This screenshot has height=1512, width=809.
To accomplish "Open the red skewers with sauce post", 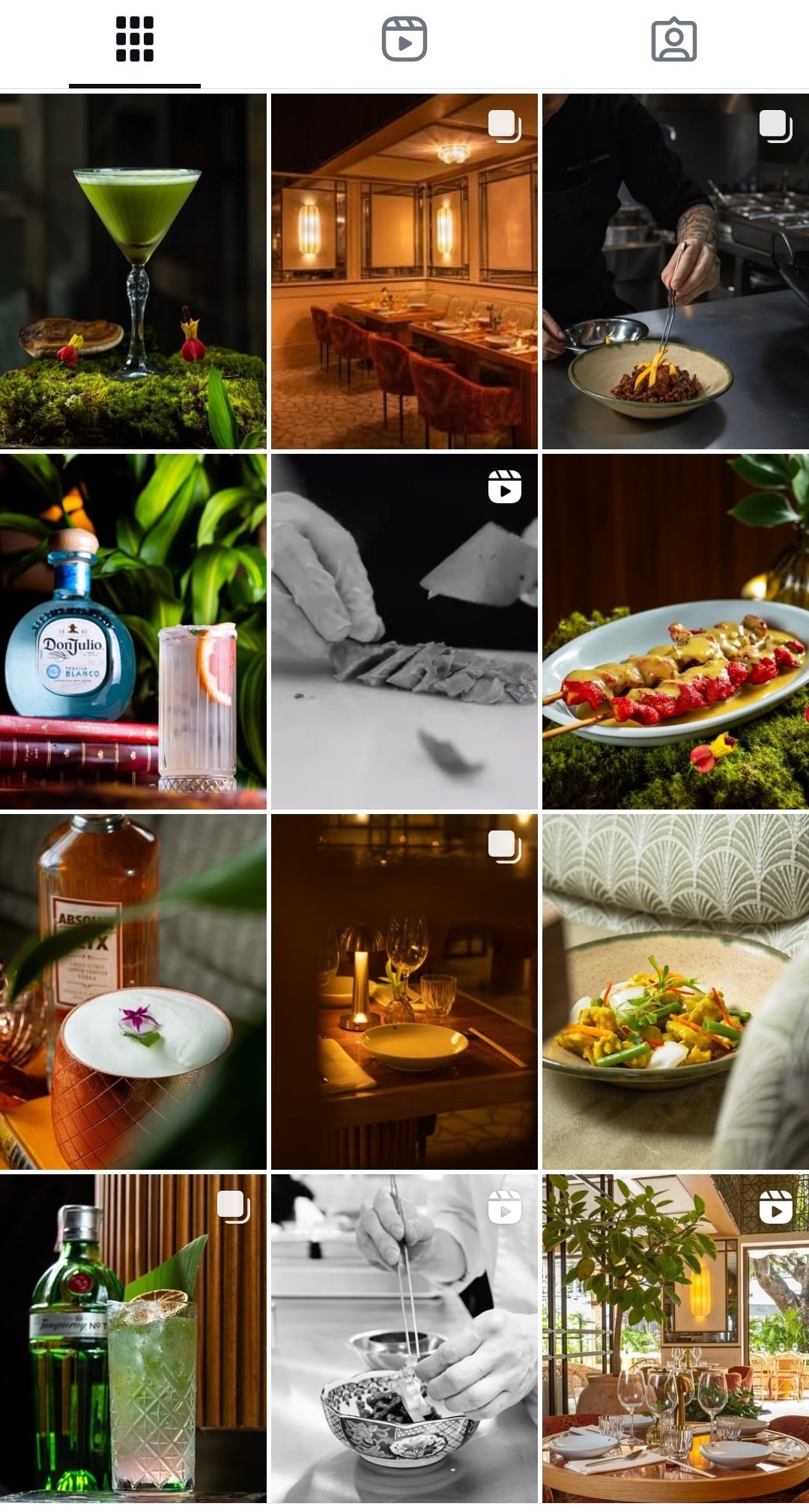I will [675, 631].
